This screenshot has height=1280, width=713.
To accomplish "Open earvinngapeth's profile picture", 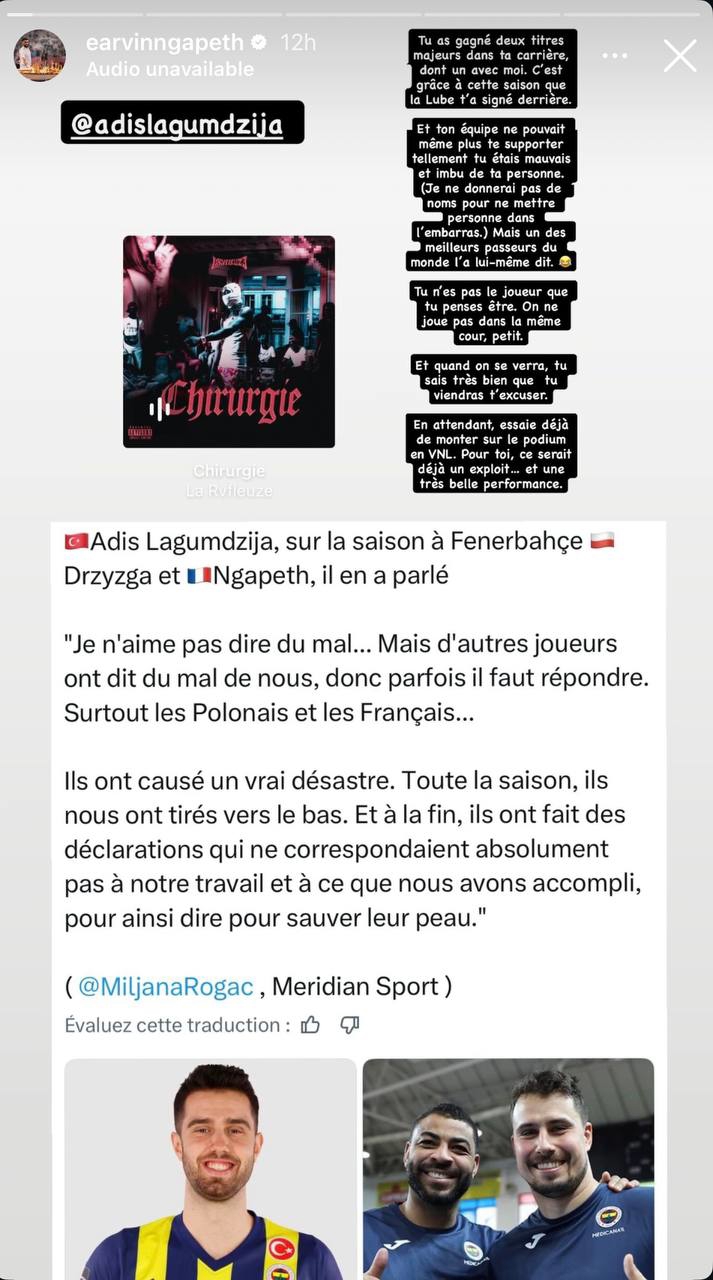I will (x=39, y=55).
